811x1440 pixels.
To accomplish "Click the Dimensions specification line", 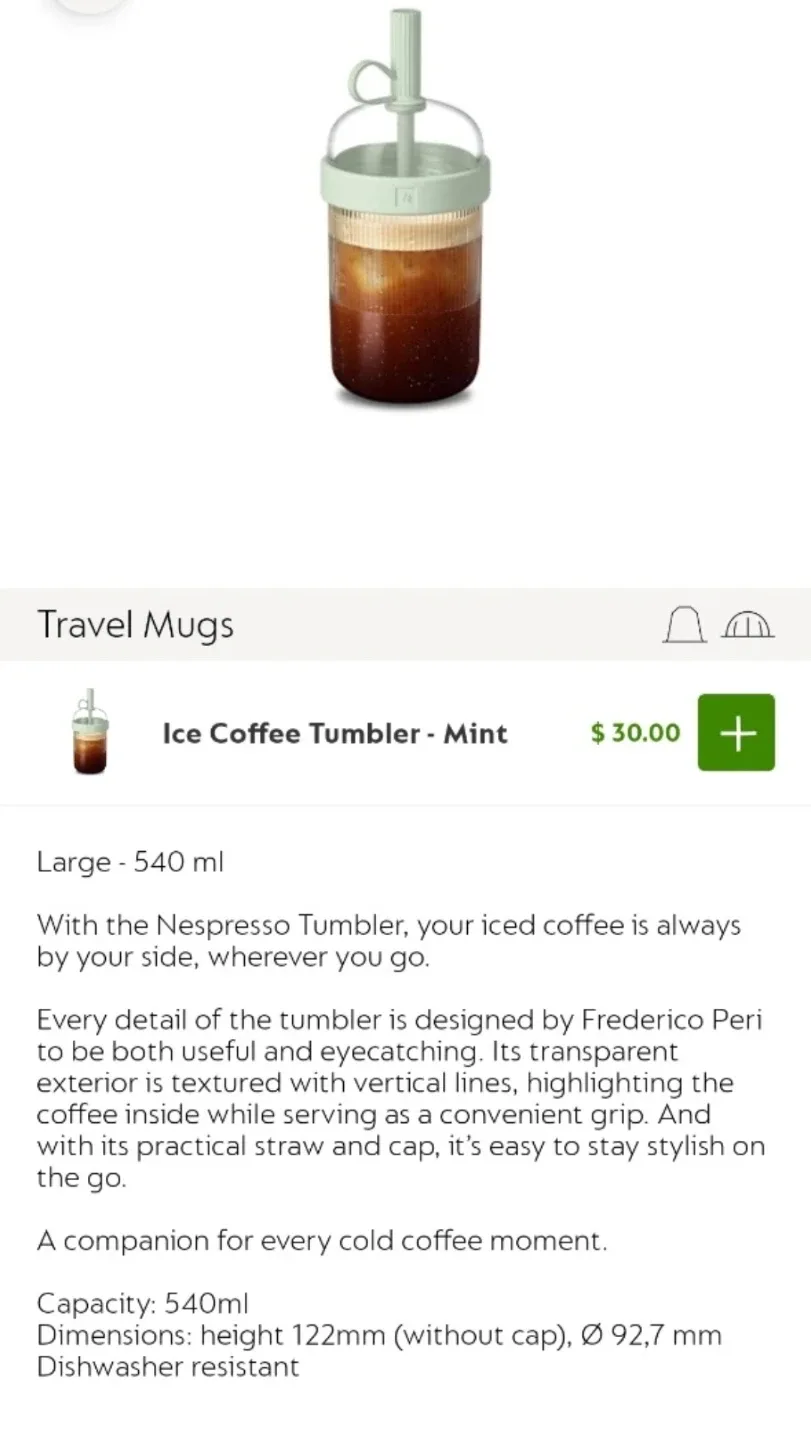I will pyautogui.click(x=378, y=1335).
